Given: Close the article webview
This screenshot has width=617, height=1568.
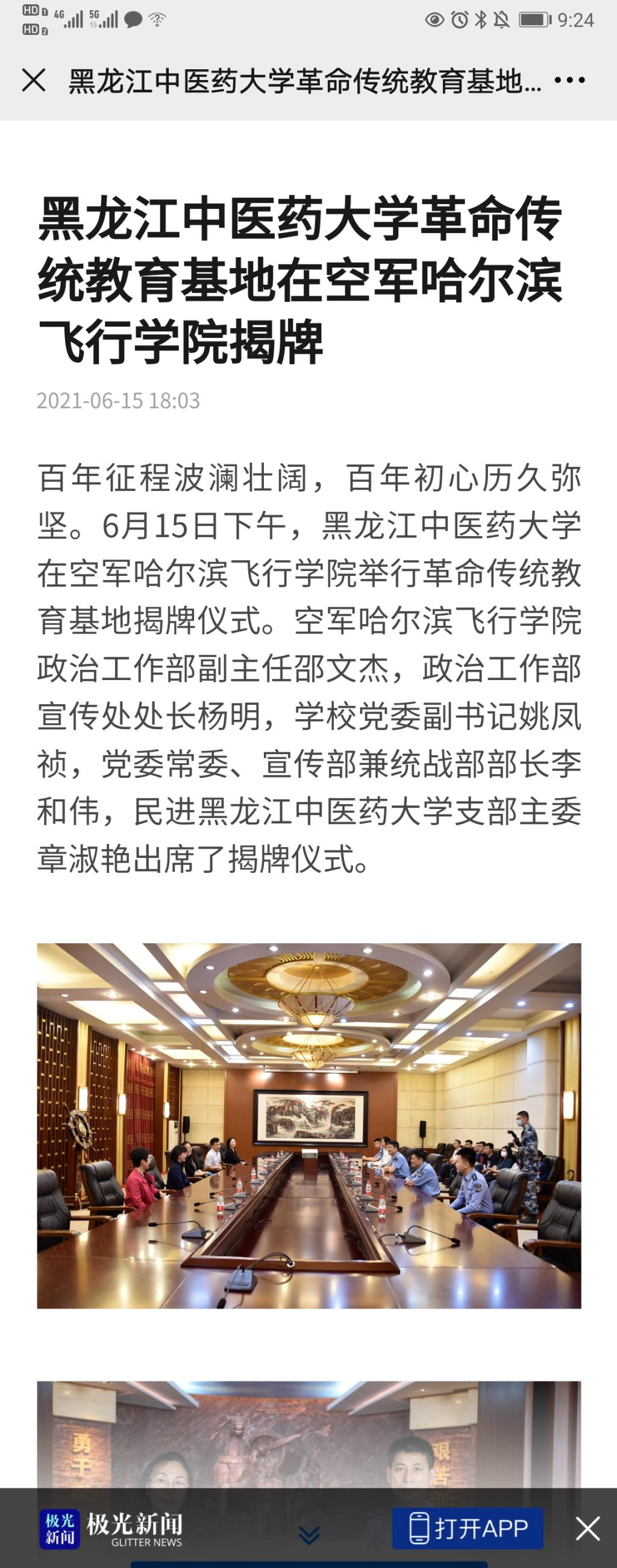Looking at the screenshot, I should point(34,80).
